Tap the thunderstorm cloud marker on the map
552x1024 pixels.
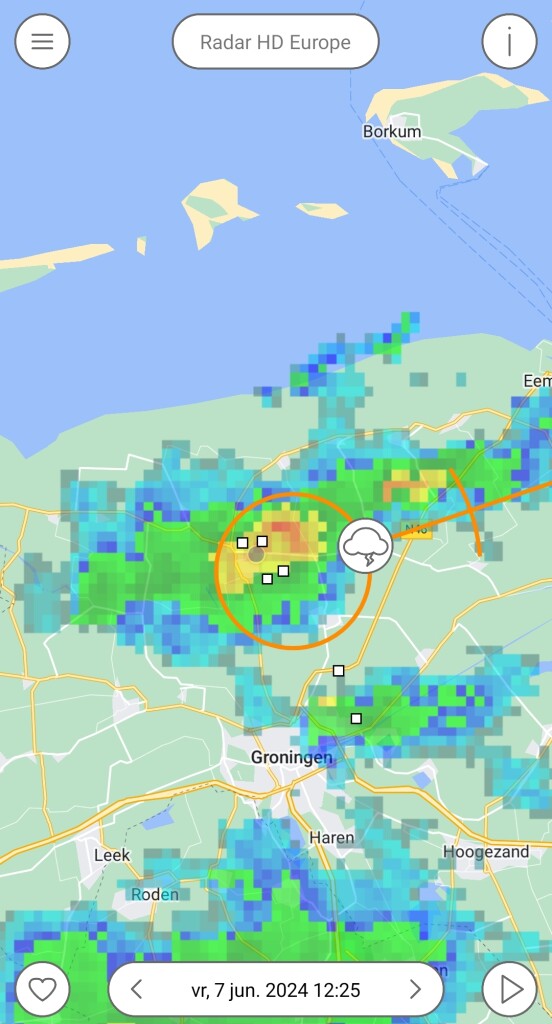[366, 546]
